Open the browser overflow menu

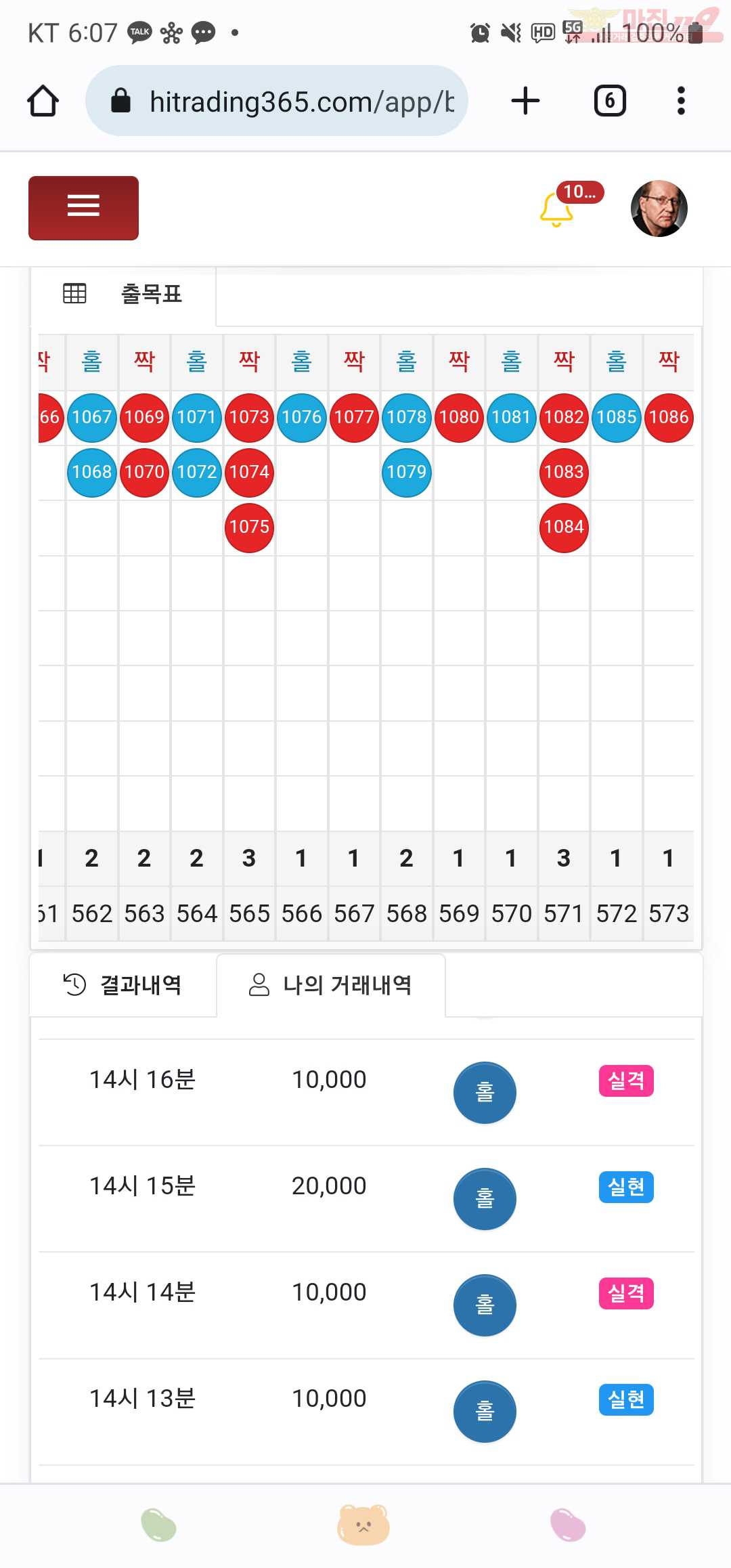click(x=681, y=101)
